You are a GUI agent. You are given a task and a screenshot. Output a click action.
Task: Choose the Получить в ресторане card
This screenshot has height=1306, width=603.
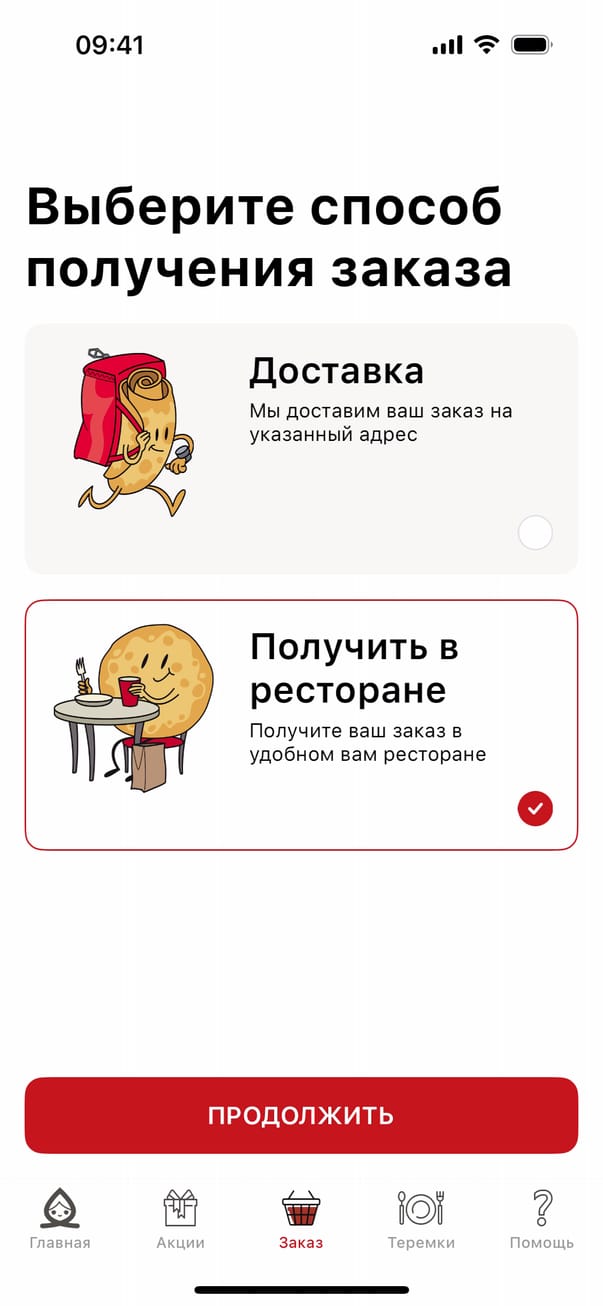(301, 725)
